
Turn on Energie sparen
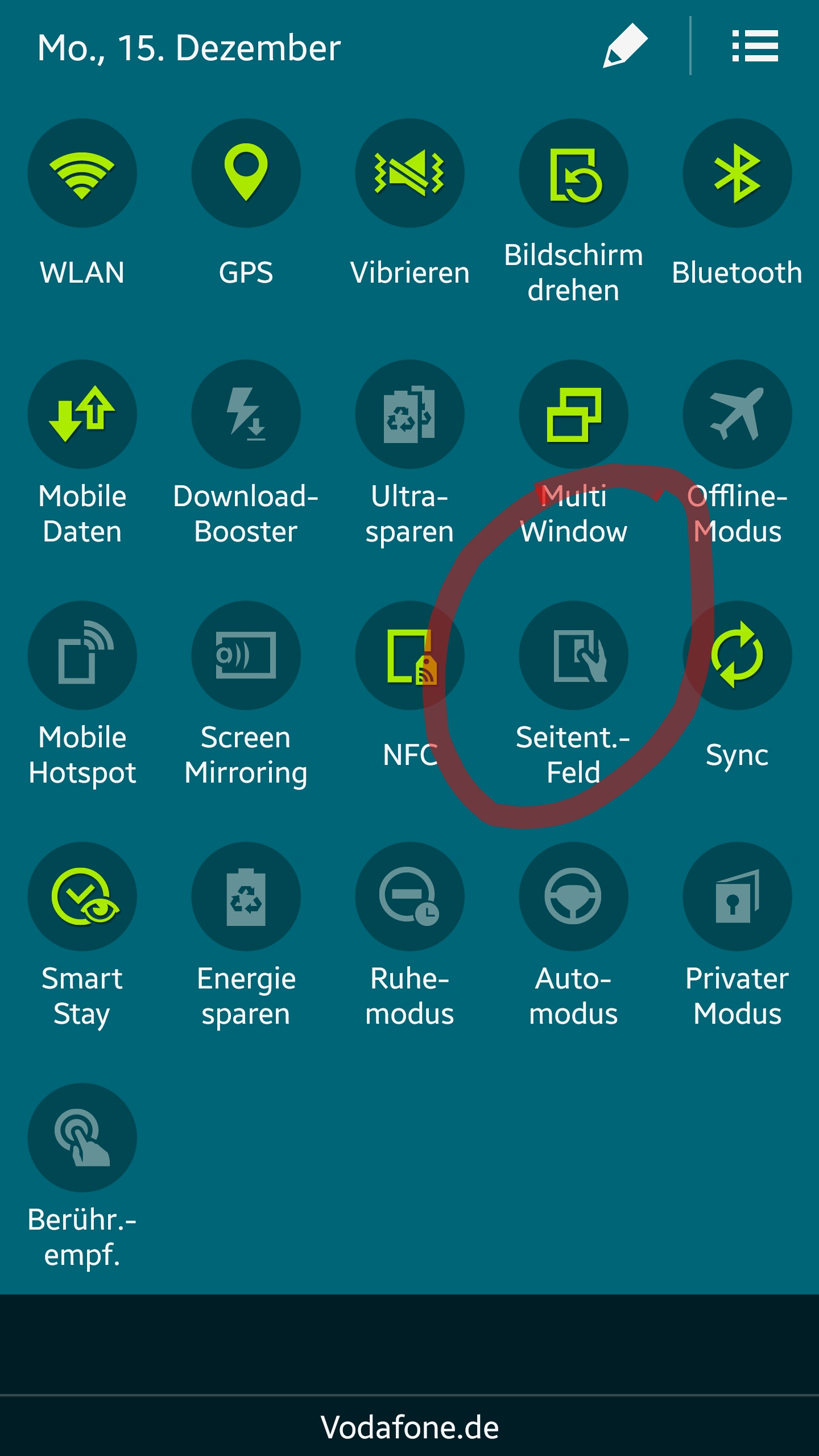pos(246,896)
